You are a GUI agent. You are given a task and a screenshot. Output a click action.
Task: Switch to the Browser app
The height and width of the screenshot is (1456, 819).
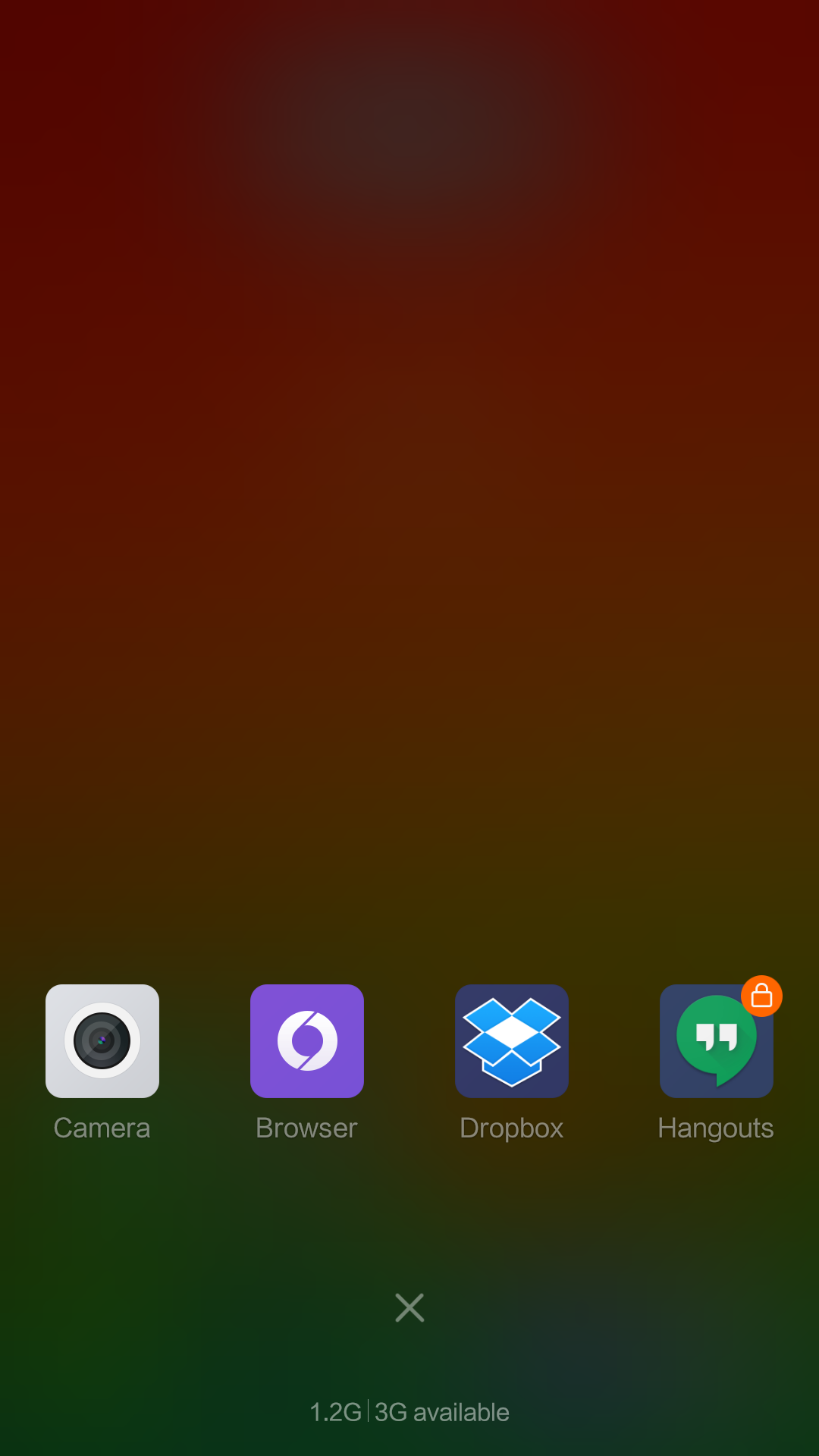(x=307, y=1040)
